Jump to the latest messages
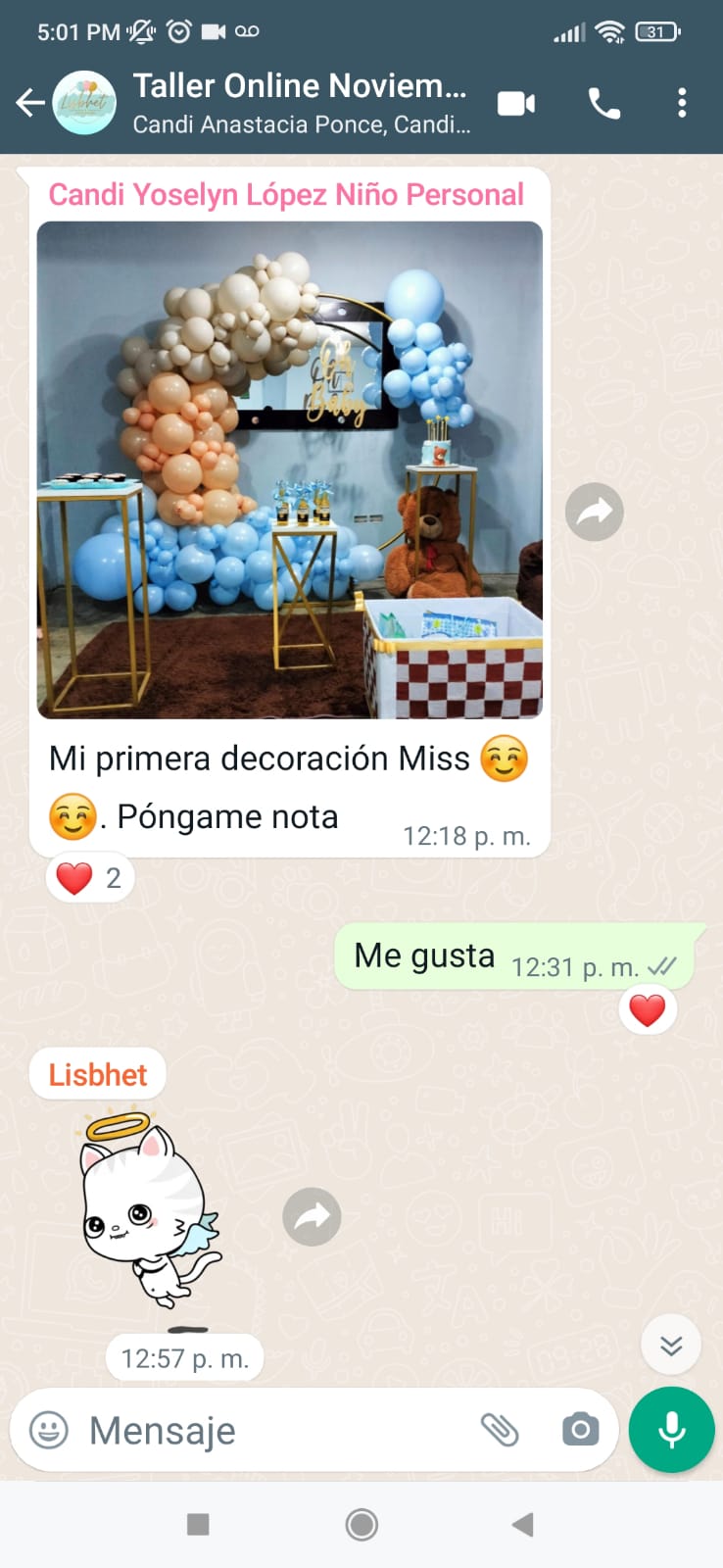 pyautogui.click(x=671, y=1345)
